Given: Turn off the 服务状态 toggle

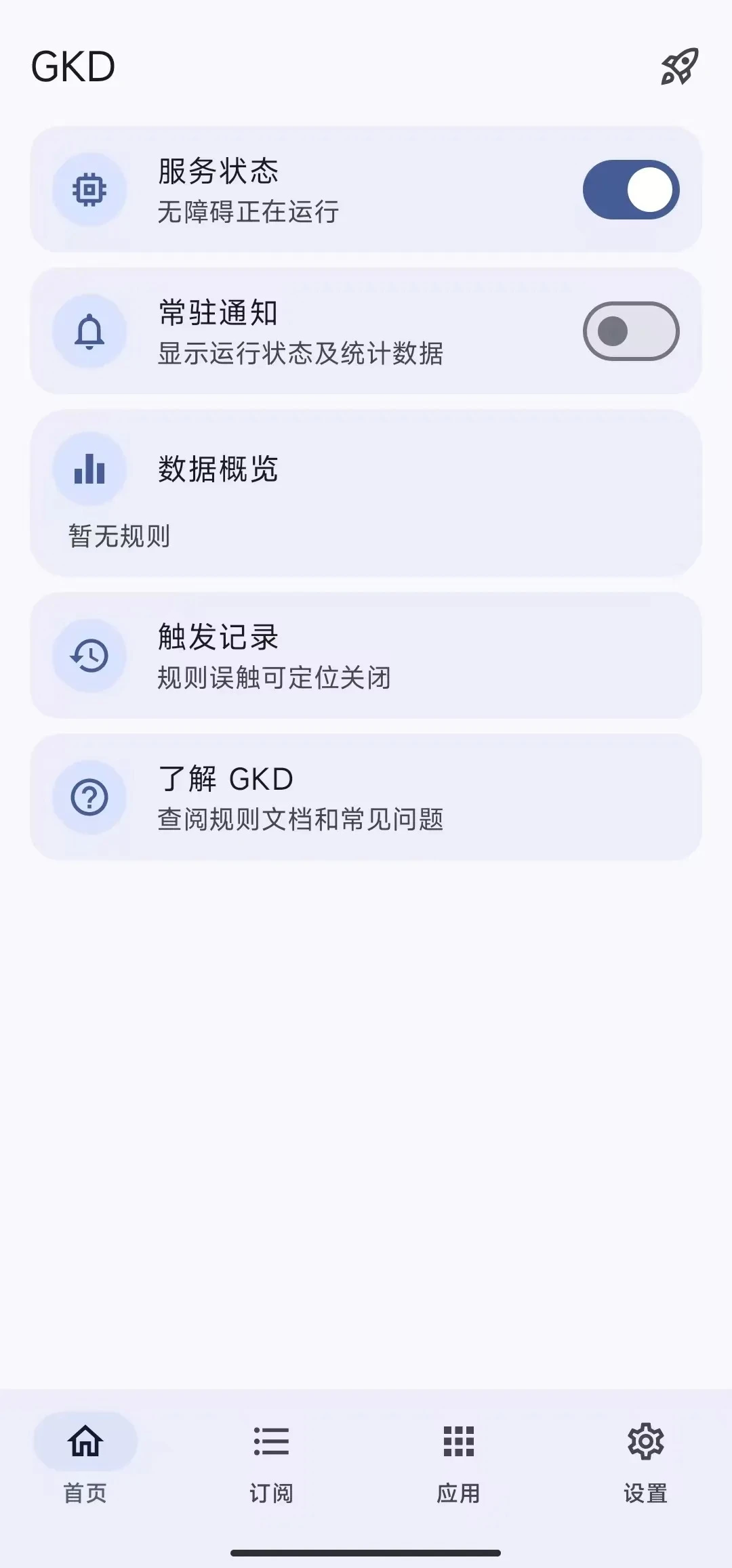Looking at the screenshot, I should click(632, 190).
